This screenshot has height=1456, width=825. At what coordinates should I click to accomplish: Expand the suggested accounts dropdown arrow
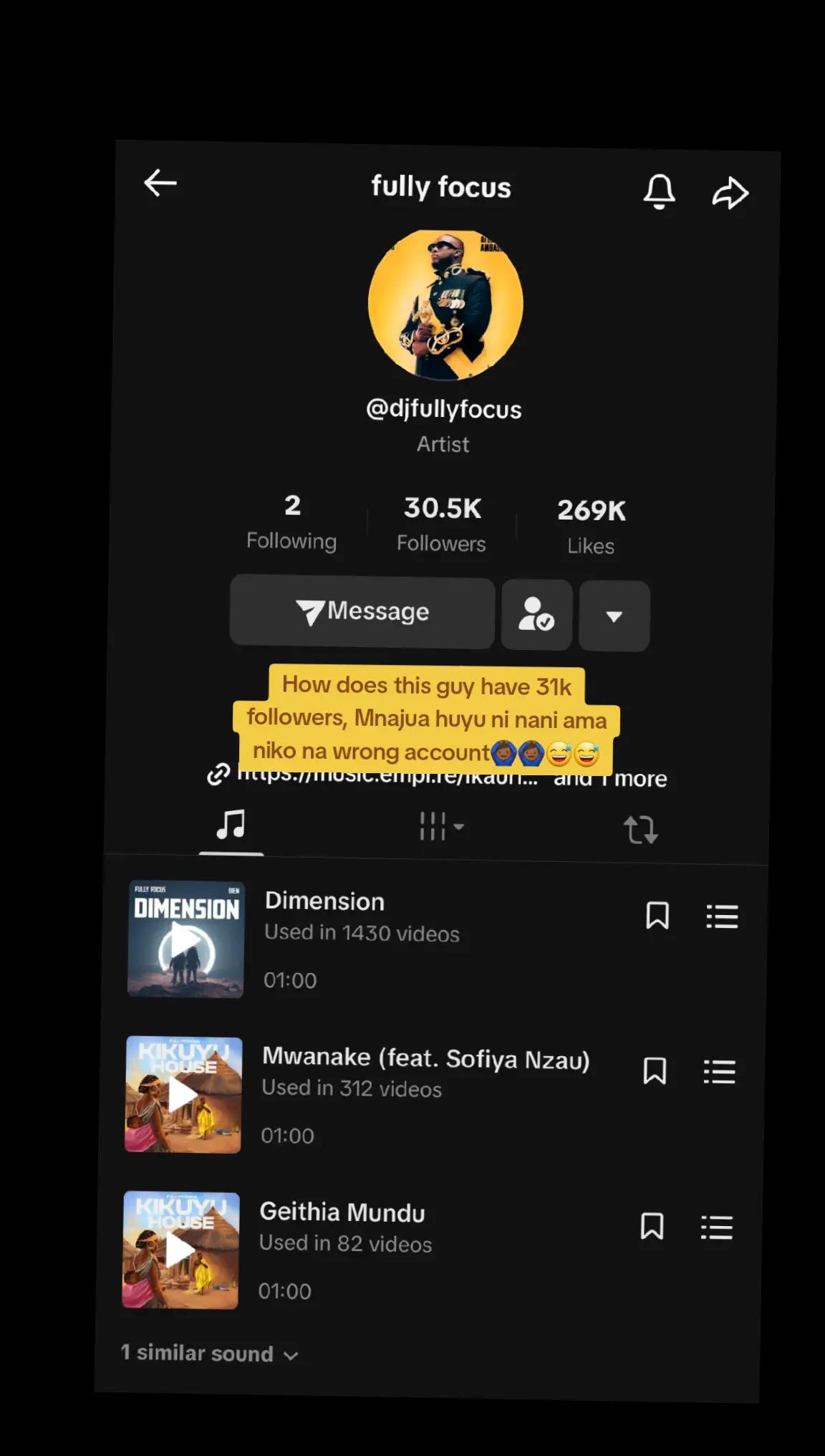614,616
